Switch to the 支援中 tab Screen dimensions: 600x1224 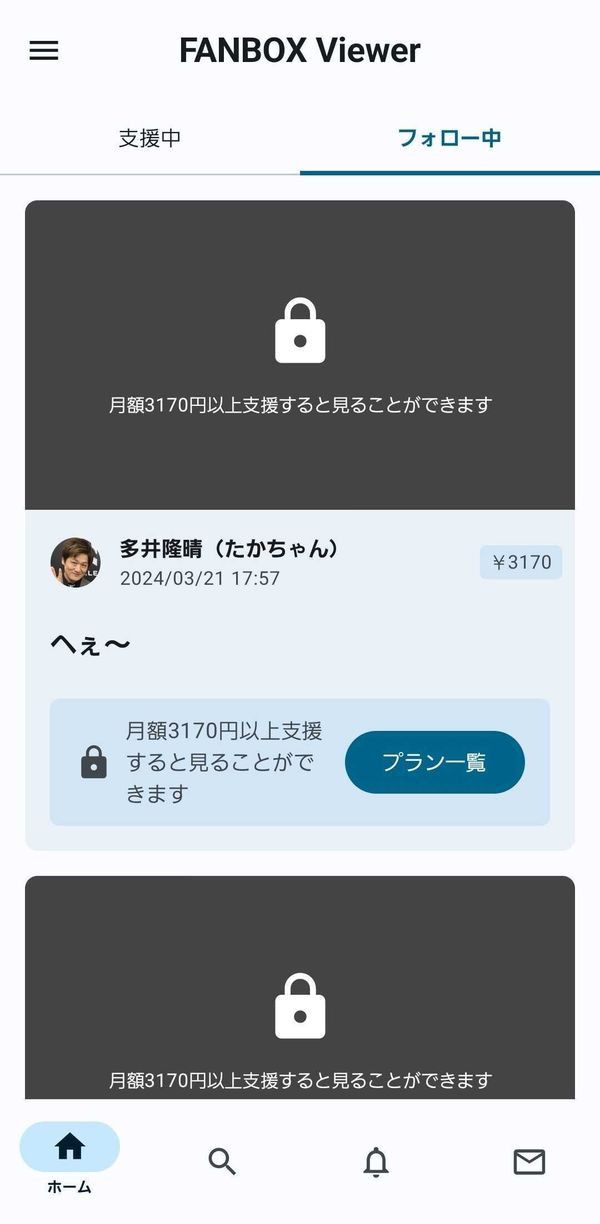click(150, 138)
